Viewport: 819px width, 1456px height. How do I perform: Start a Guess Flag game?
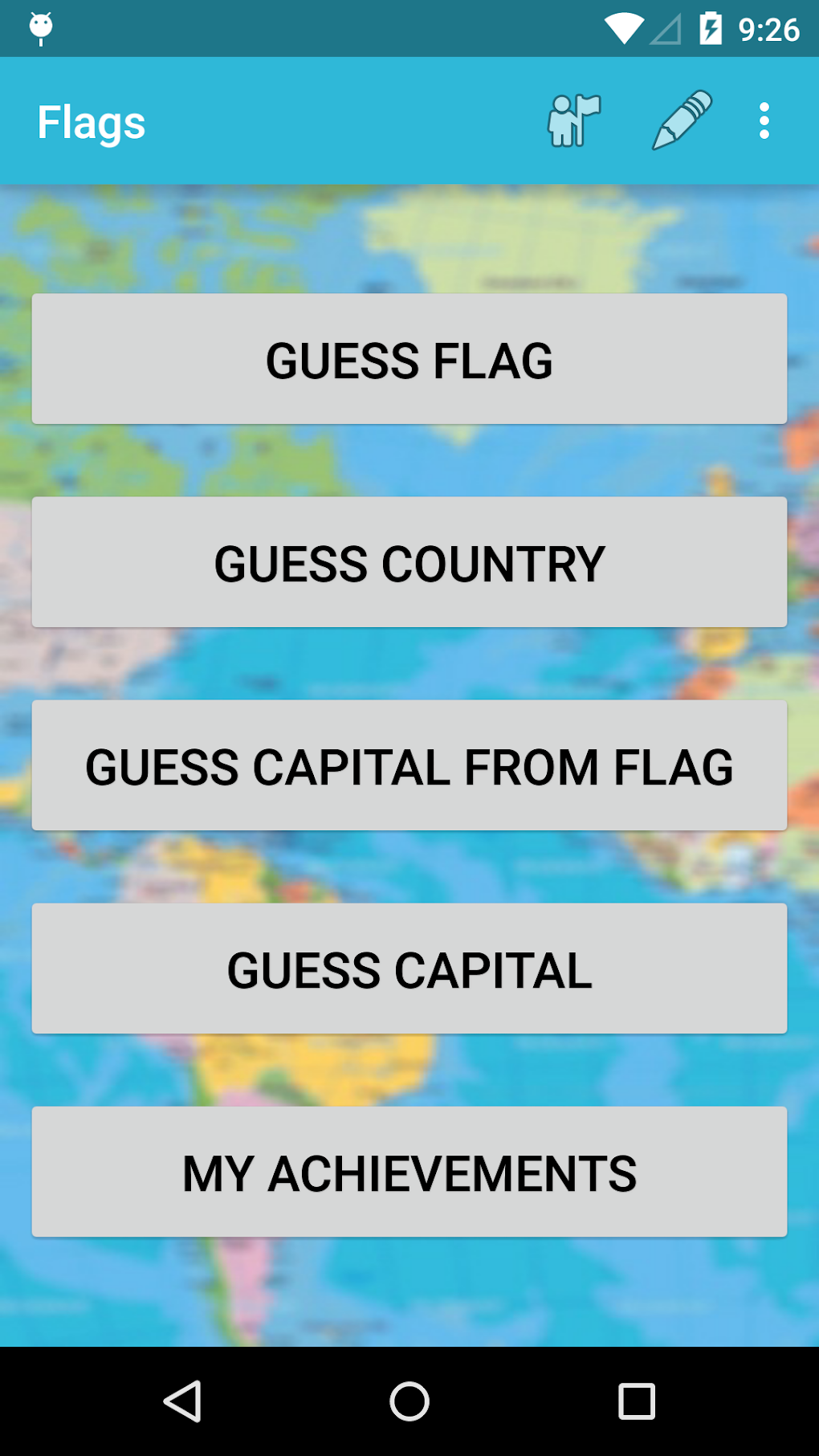point(409,359)
